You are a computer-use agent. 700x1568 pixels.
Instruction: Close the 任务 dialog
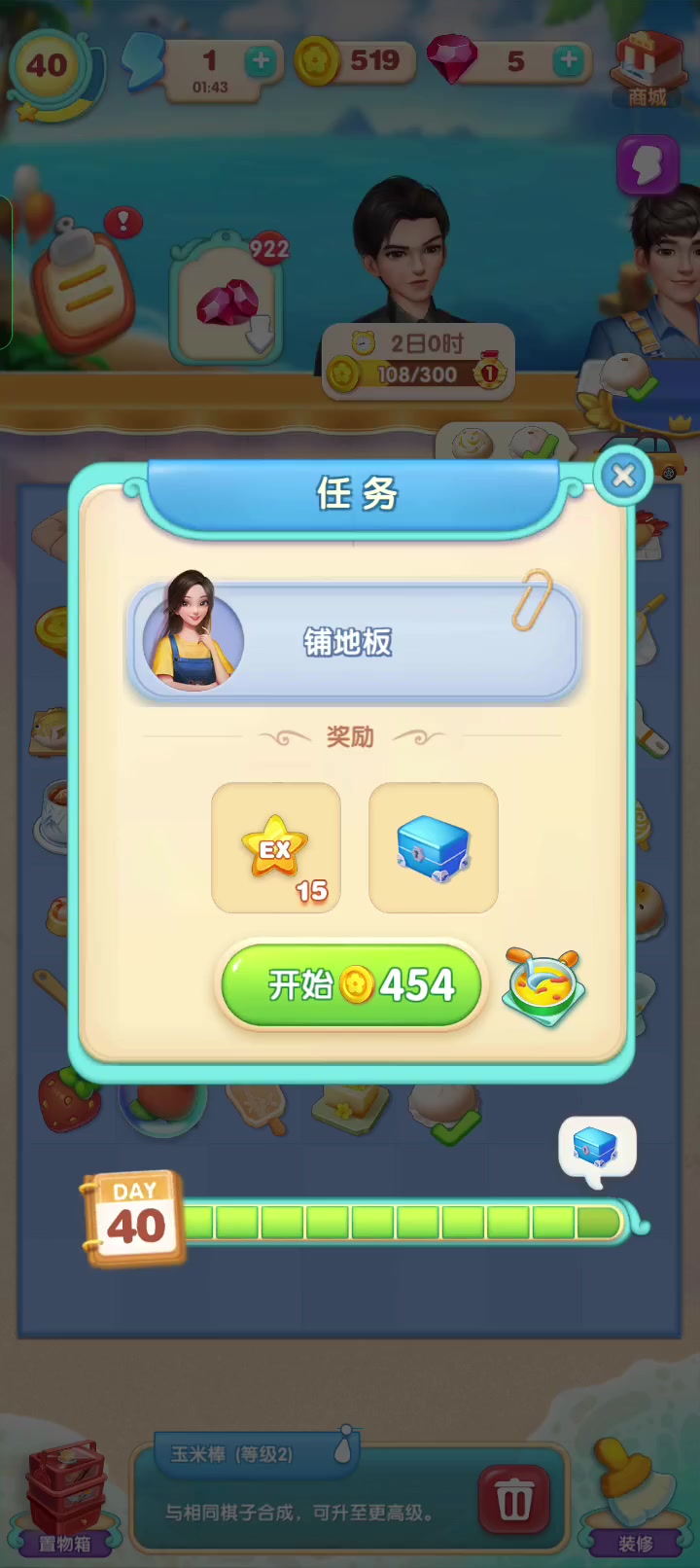(x=623, y=475)
